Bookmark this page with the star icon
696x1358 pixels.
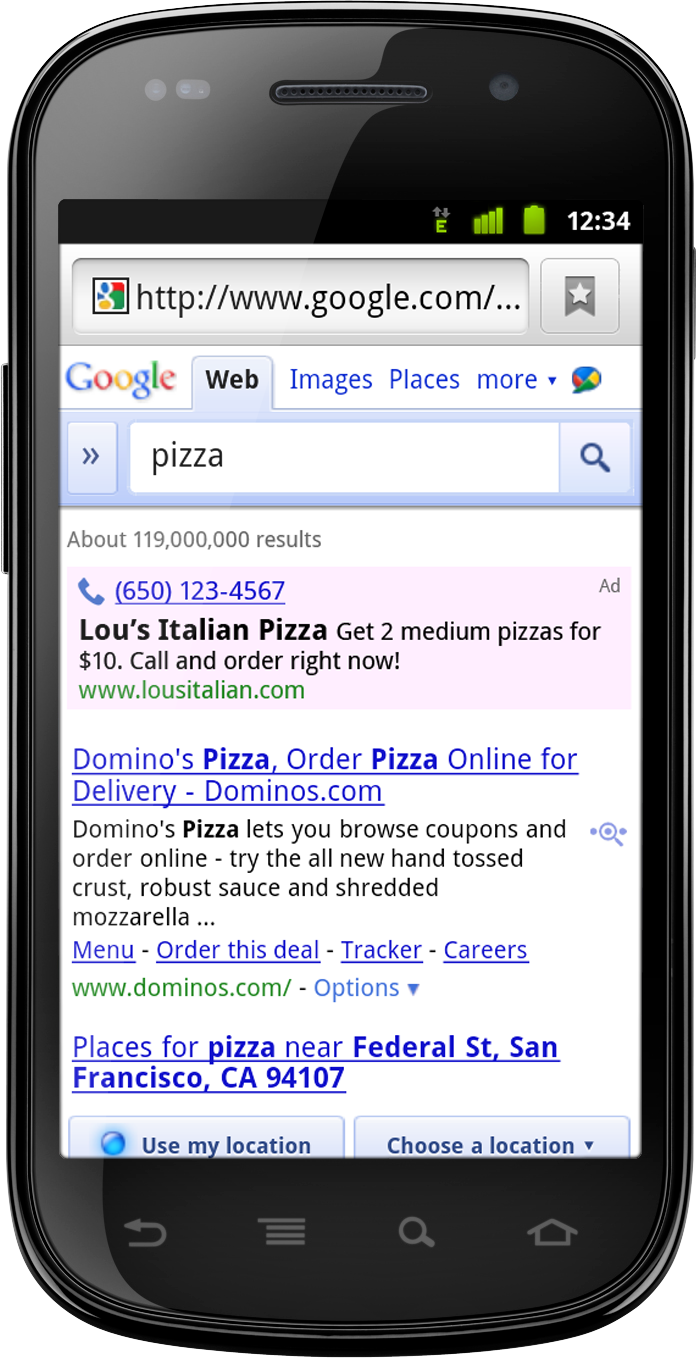pos(580,296)
